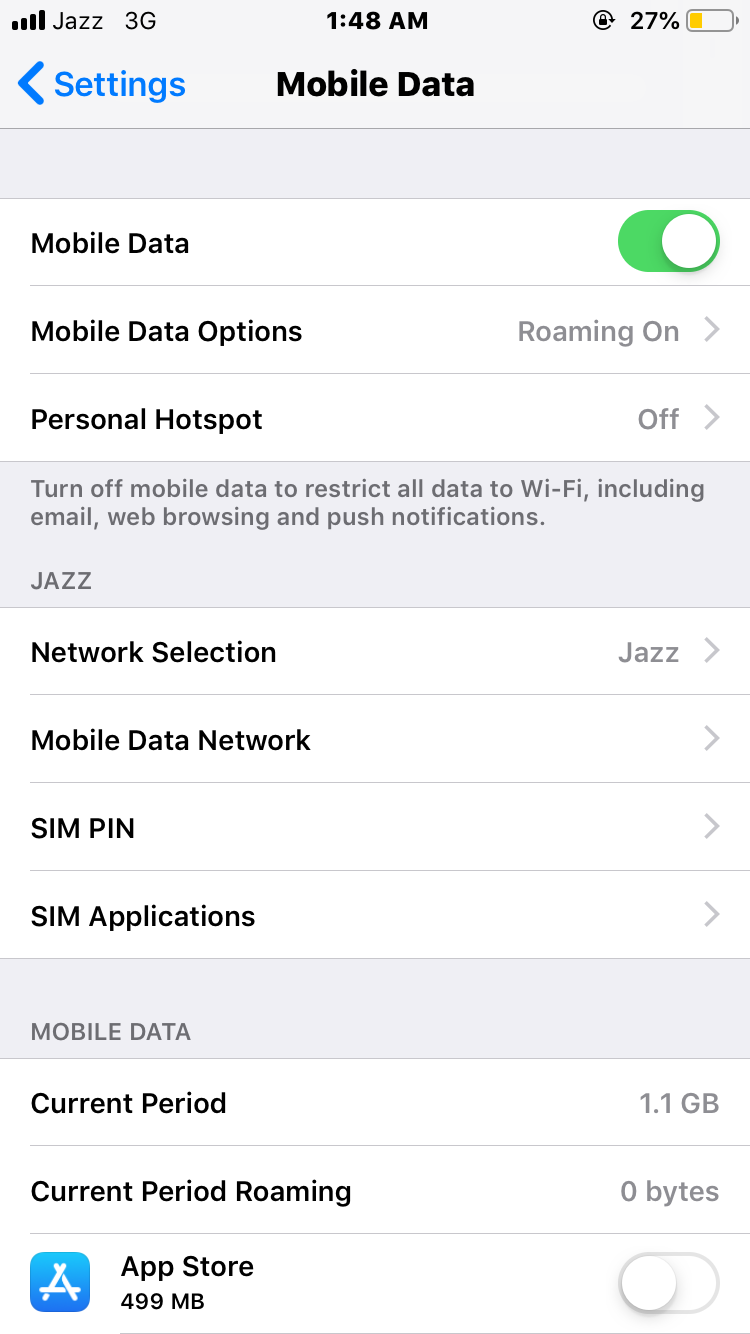Image resolution: width=750 pixels, height=1334 pixels.
Task: Tap the Current Period usage showing 1.1 GB
Action: (375, 1103)
